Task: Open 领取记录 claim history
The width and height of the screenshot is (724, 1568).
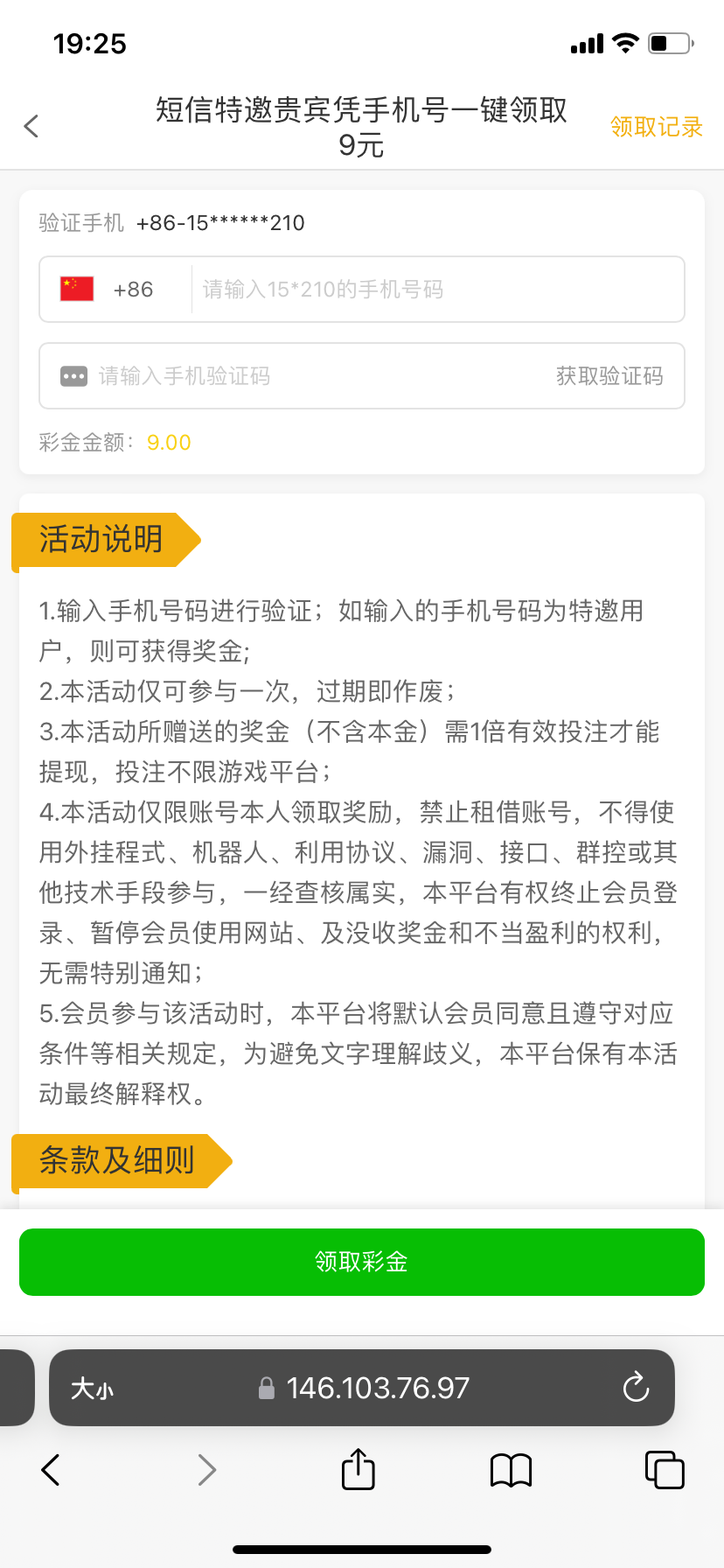Action: point(656,127)
